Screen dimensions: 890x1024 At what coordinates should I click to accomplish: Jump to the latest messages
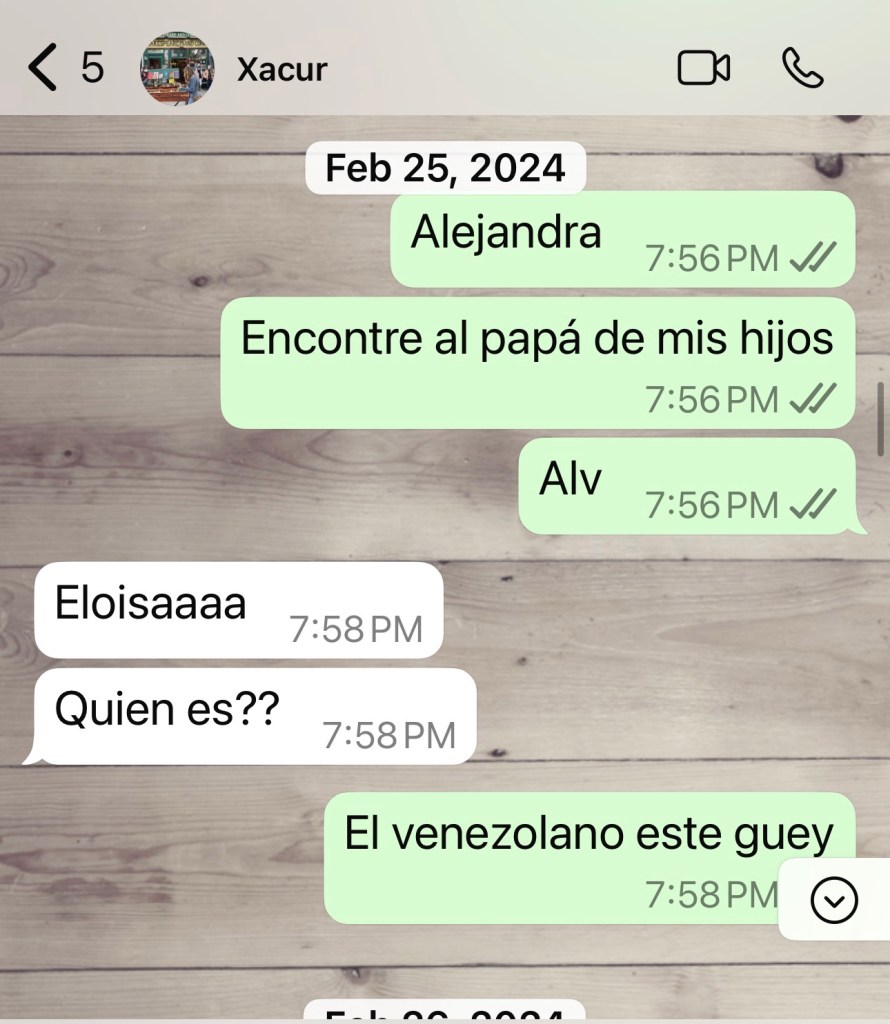click(x=834, y=902)
